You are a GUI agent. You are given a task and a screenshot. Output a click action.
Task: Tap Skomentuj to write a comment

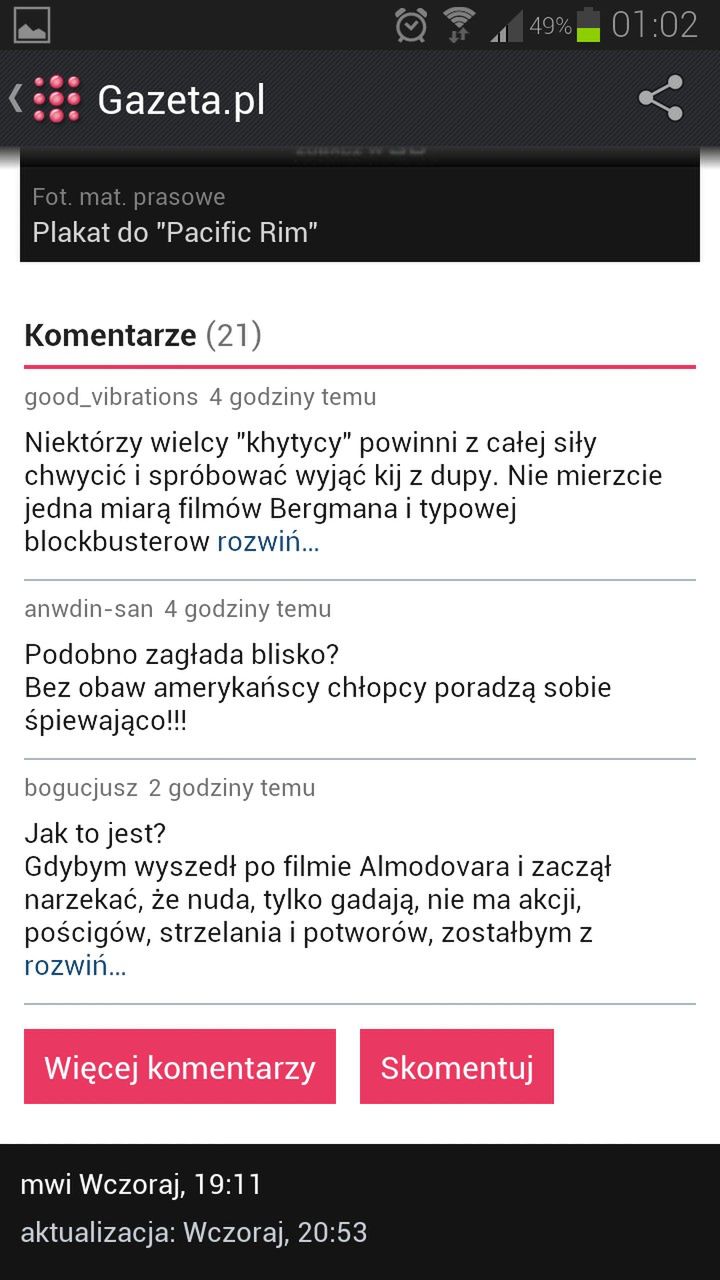click(x=456, y=1067)
